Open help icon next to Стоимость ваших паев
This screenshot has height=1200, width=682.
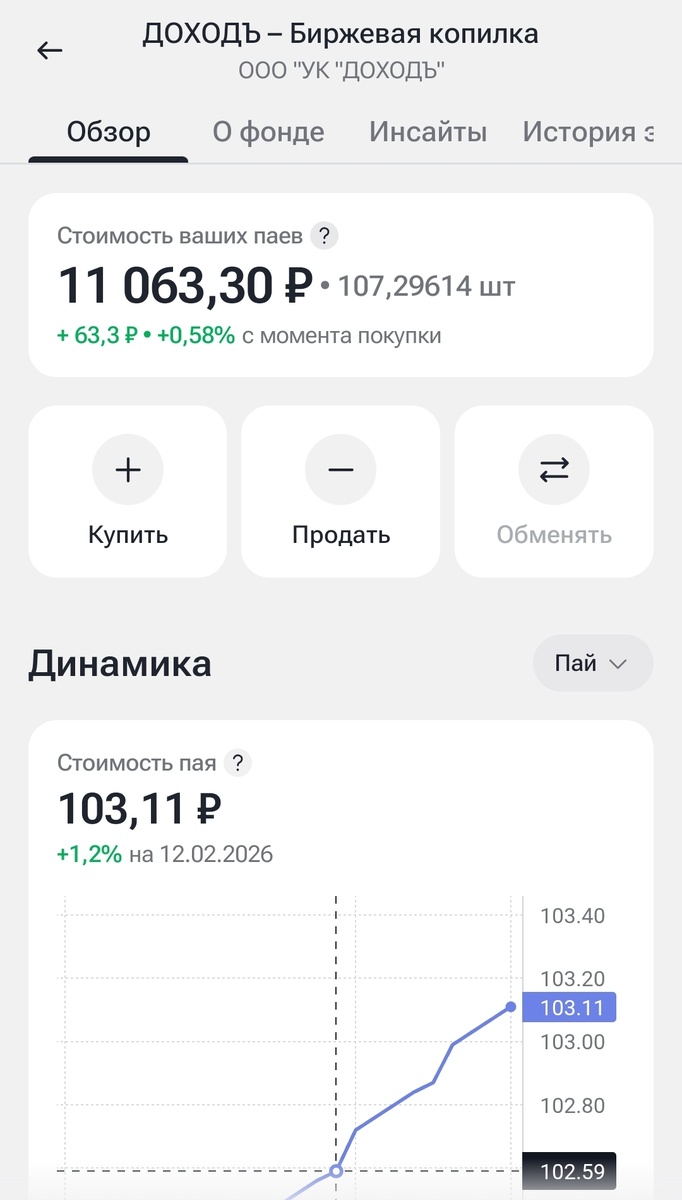click(x=324, y=236)
